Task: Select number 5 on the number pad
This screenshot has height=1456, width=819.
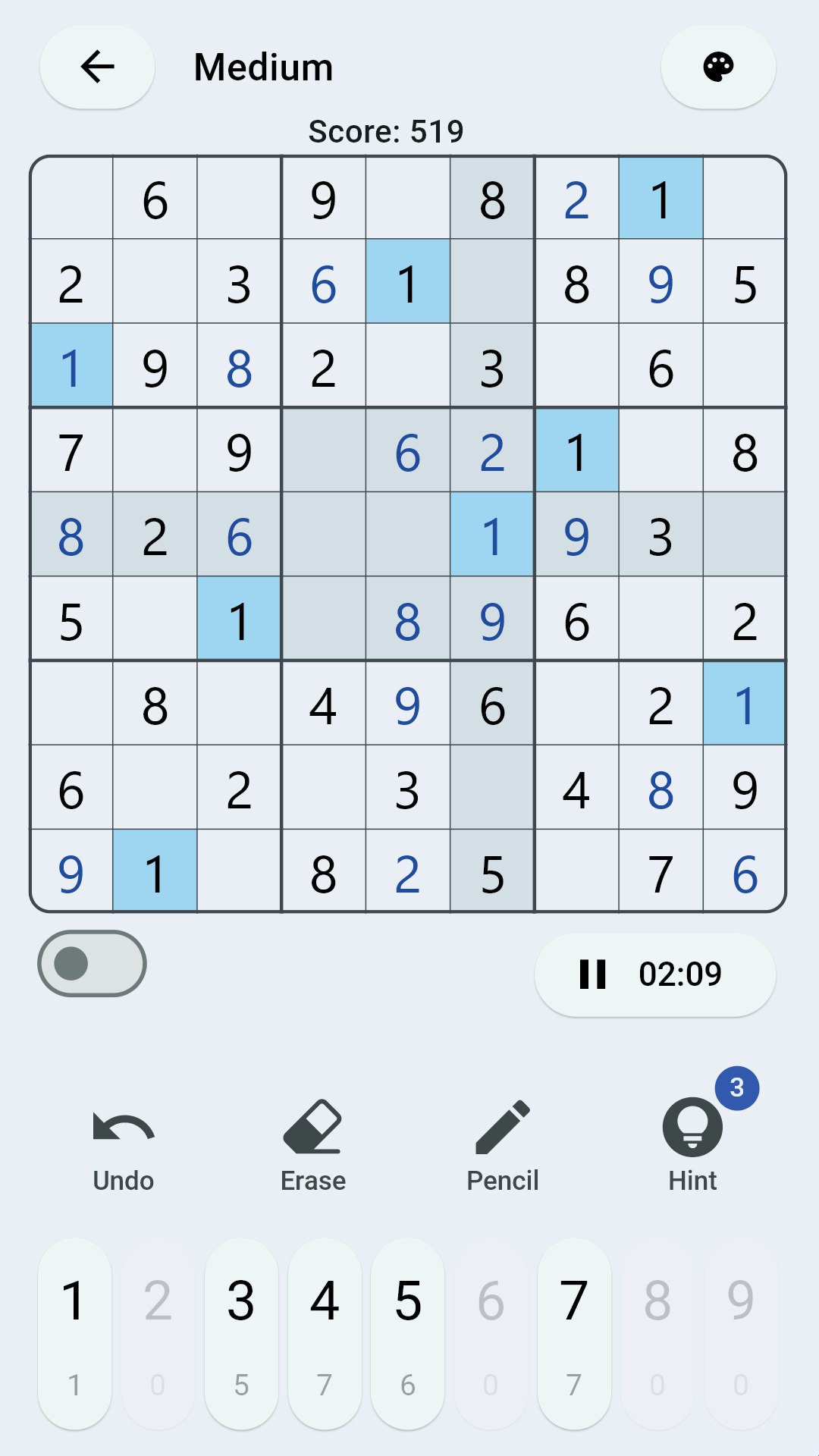Action: 408,1332
